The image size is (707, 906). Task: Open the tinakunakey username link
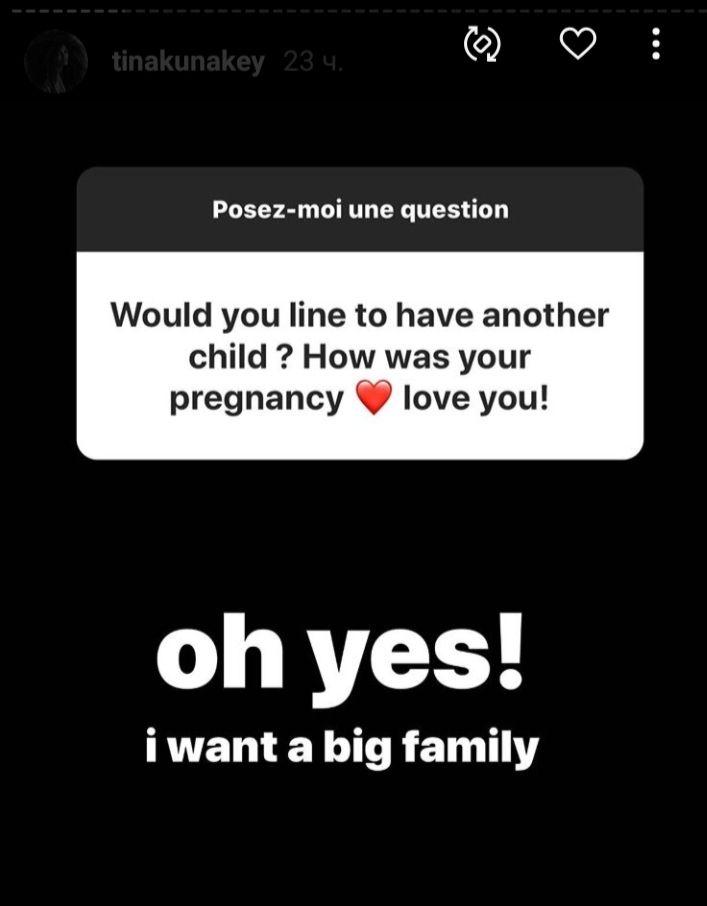tap(188, 62)
